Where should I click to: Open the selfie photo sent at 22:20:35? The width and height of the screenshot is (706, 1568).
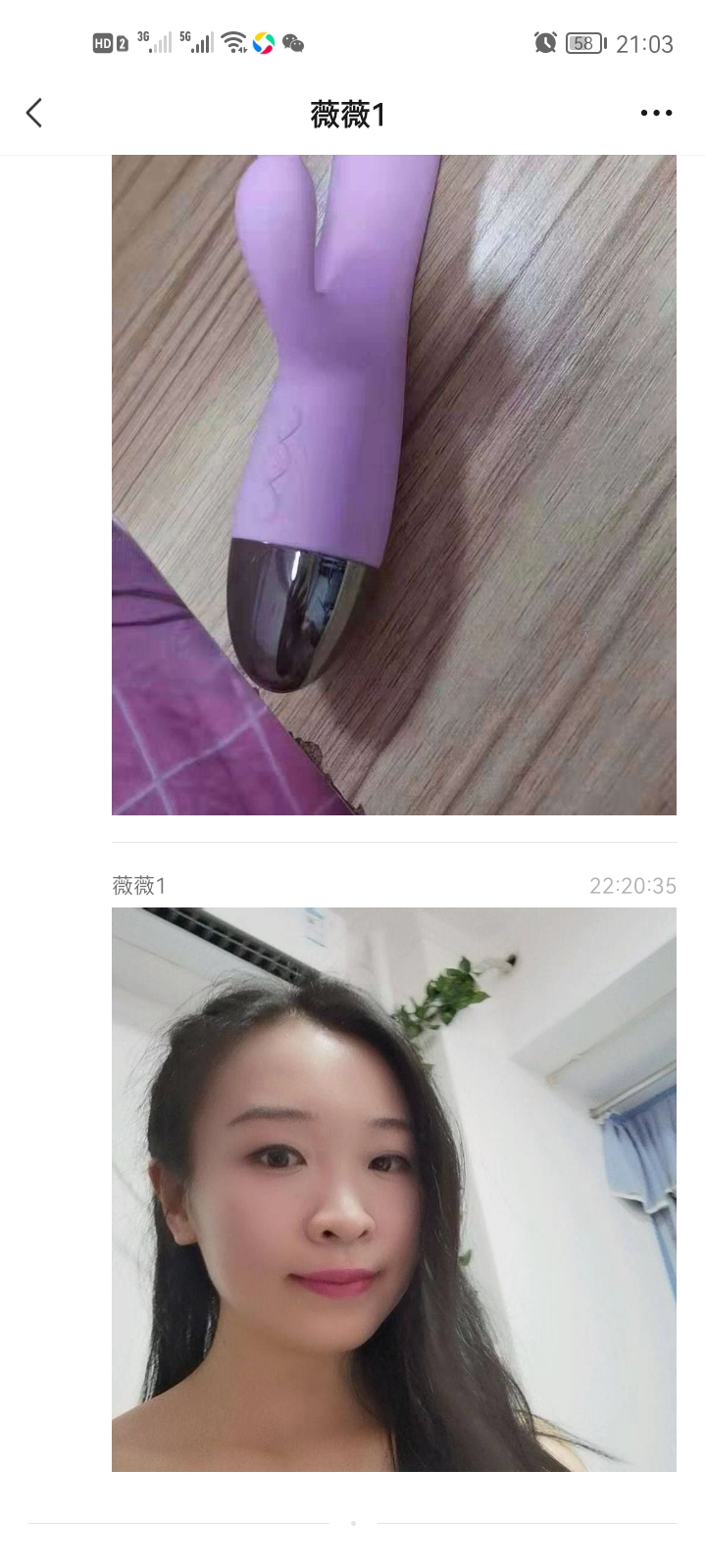tap(393, 1189)
